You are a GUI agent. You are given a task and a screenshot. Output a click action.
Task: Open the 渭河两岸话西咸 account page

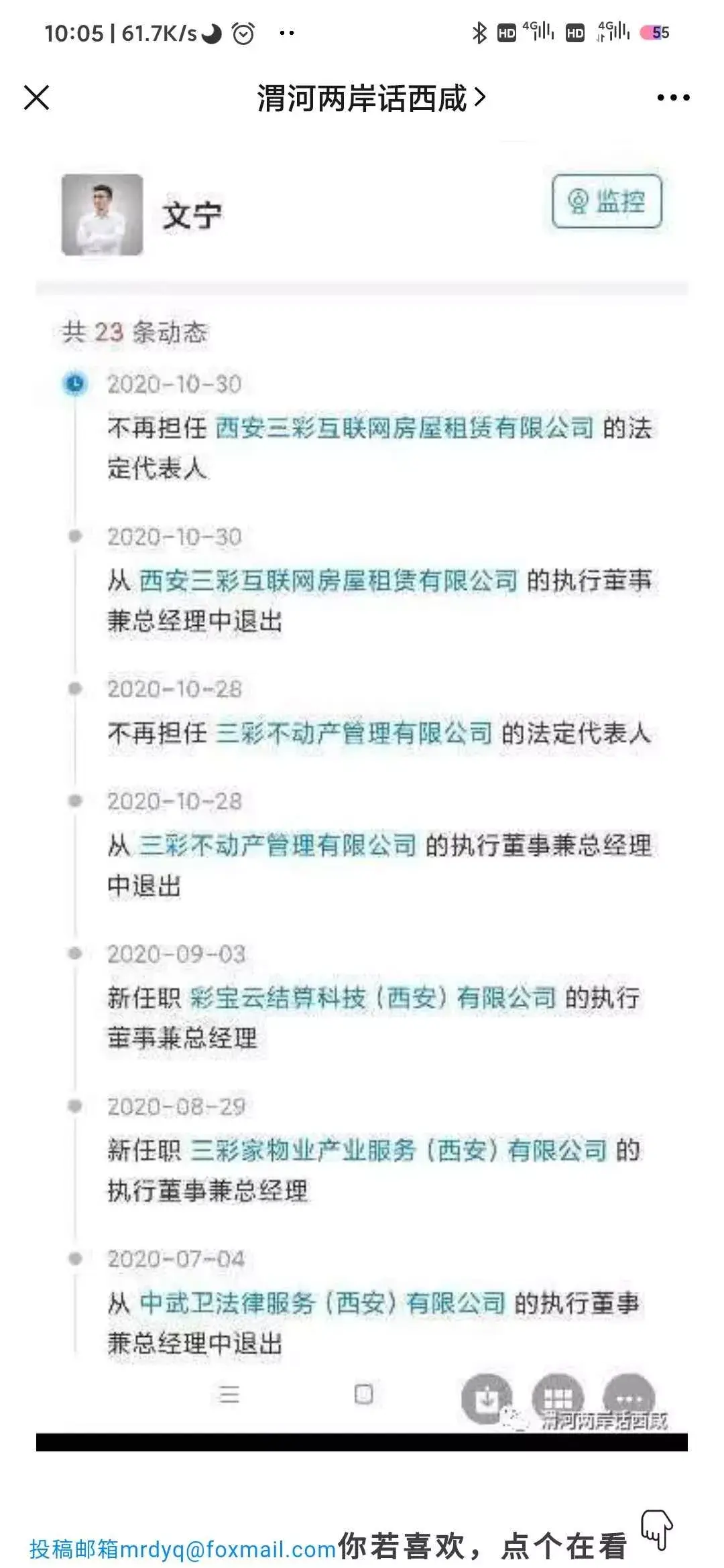pyautogui.click(x=371, y=99)
